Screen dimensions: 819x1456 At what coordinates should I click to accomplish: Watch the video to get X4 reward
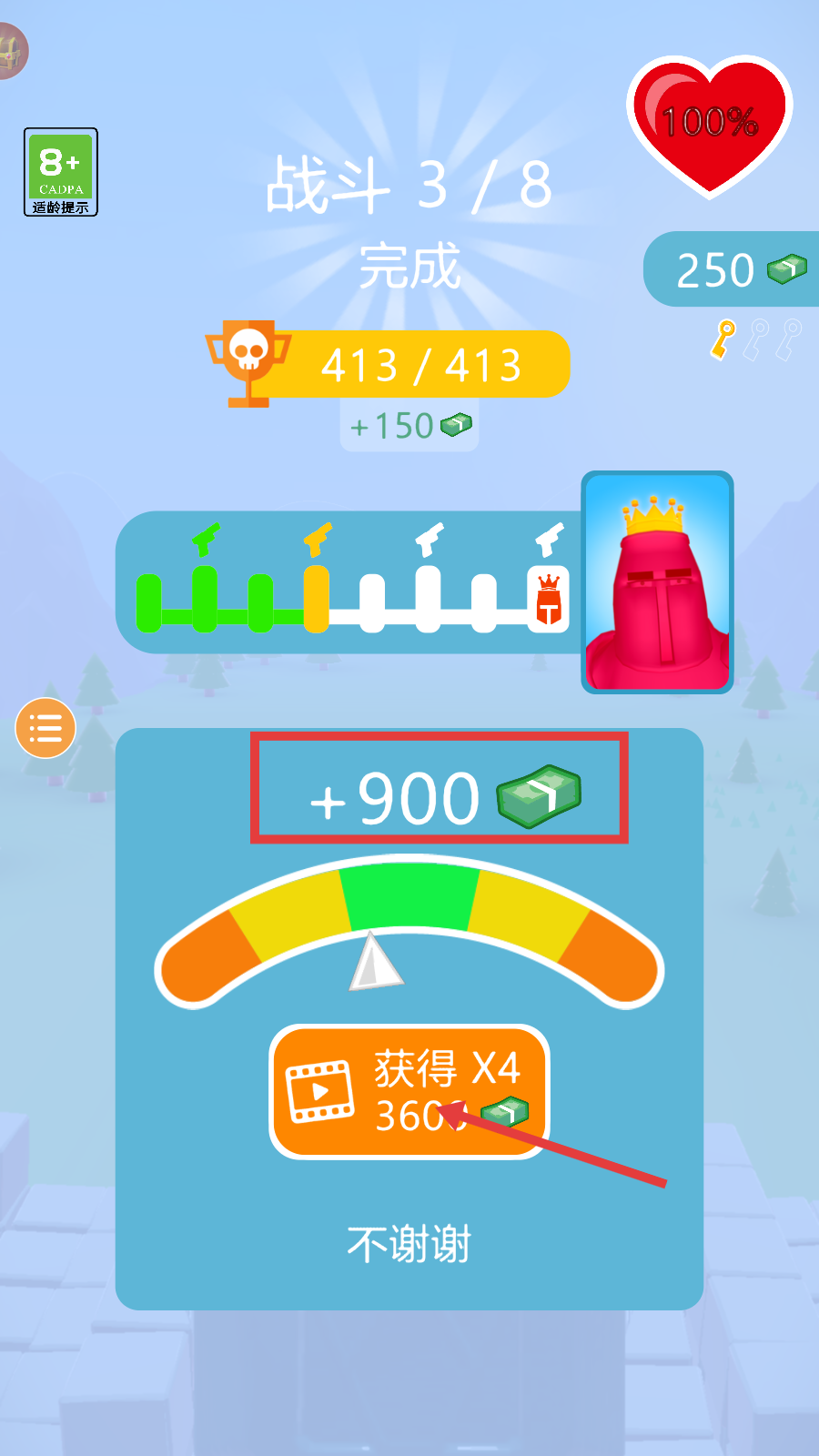click(x=409, y=1092)
